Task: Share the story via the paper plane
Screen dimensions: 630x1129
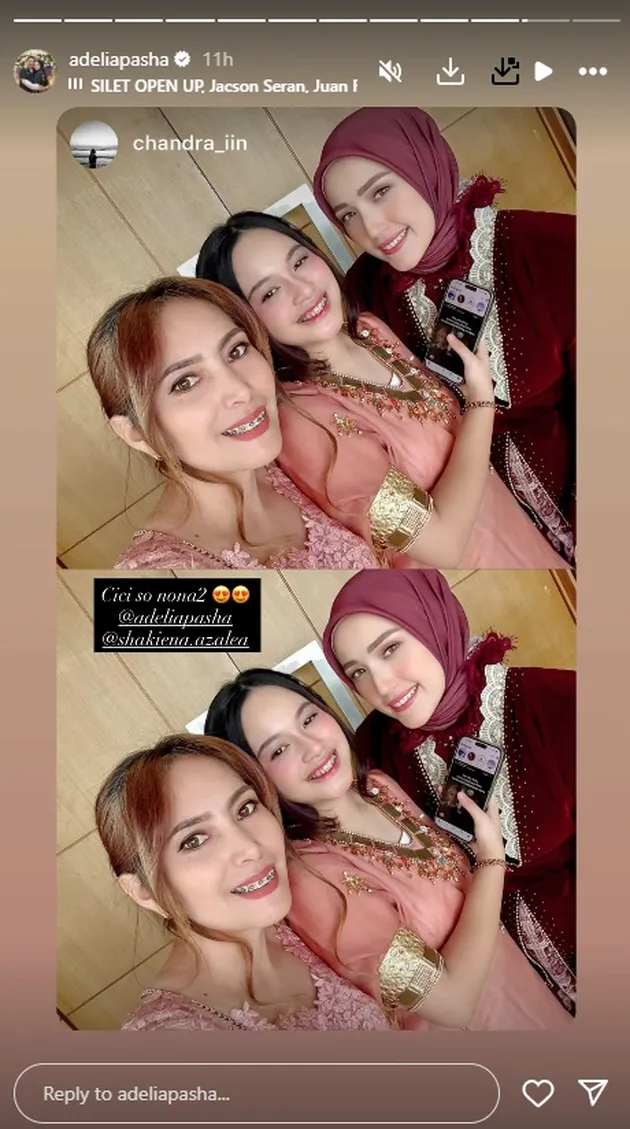Action: pos(593,1093)
